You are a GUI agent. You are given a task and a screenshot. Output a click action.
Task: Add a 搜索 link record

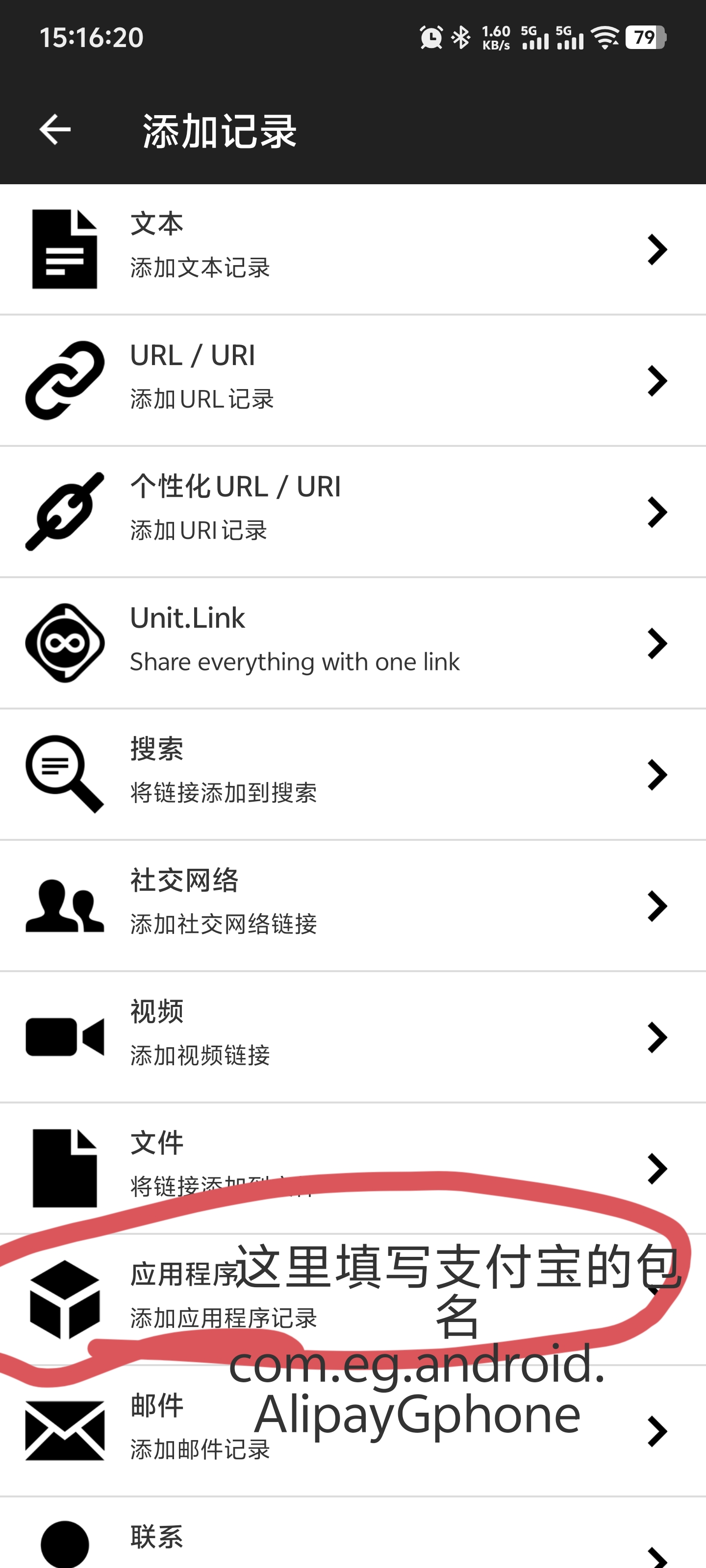353,774
